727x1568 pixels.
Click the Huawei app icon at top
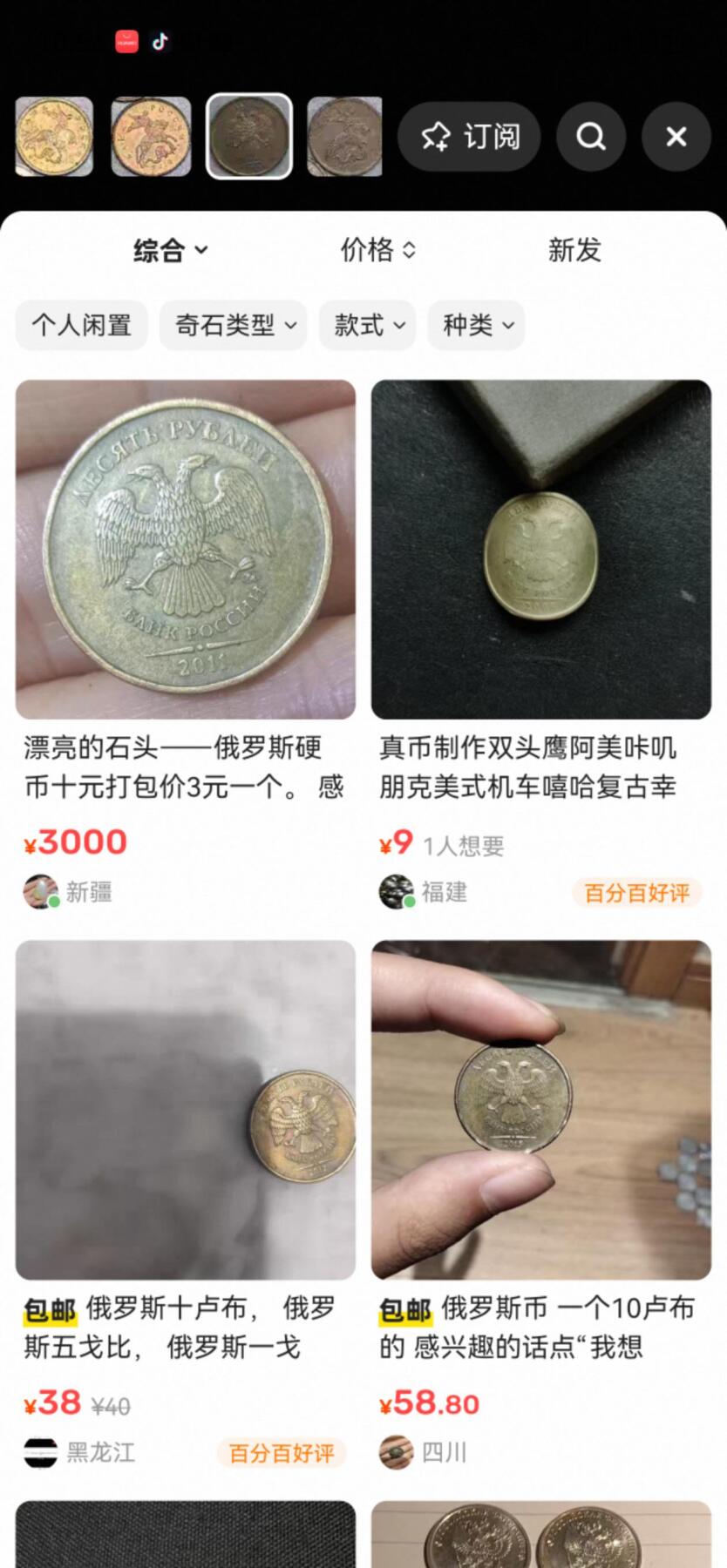pos(126,41)
